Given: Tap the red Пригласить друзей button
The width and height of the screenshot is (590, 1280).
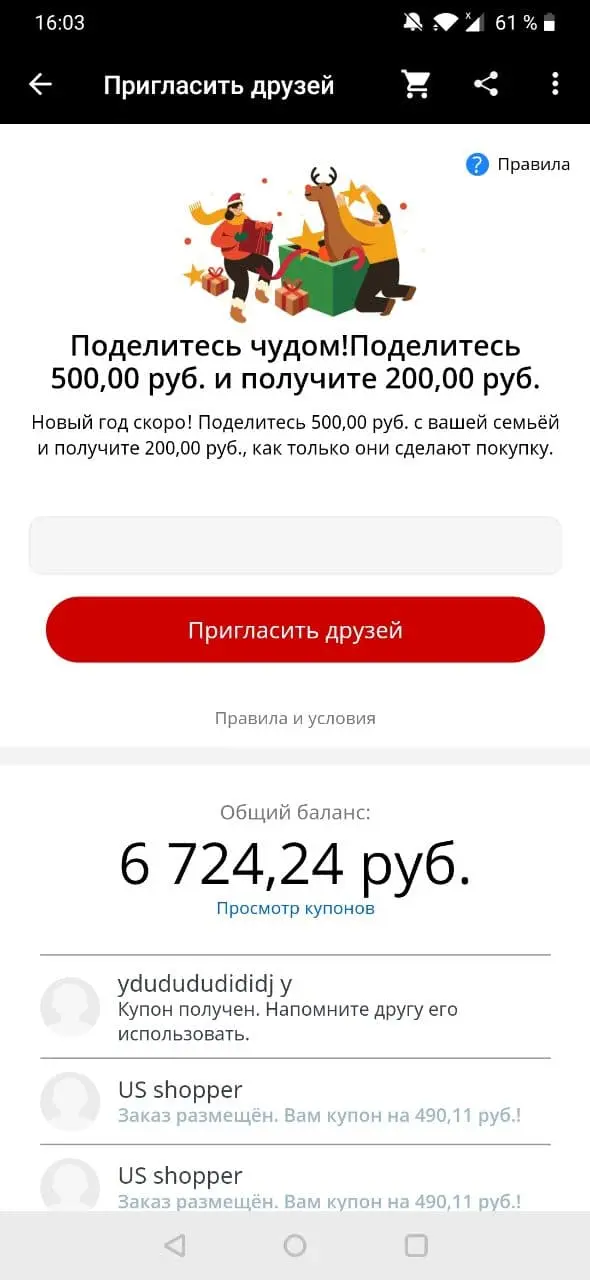Looking at the screenshot, I should [x=295, y=630].
